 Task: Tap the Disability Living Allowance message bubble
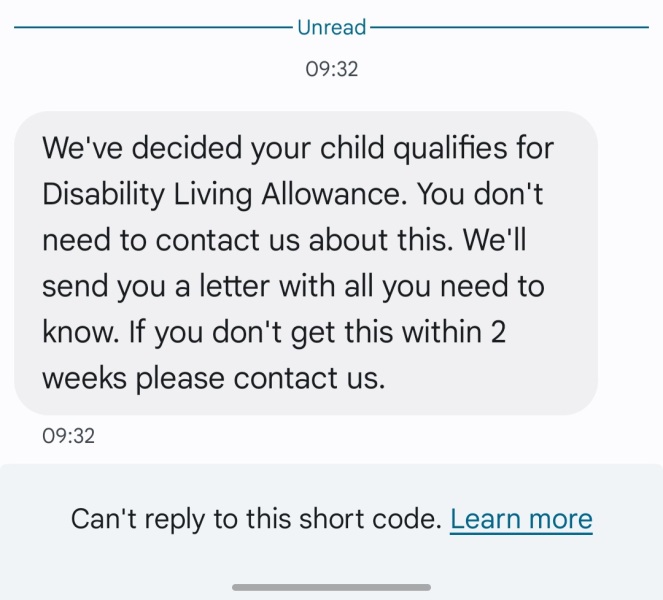coord(305,264)
